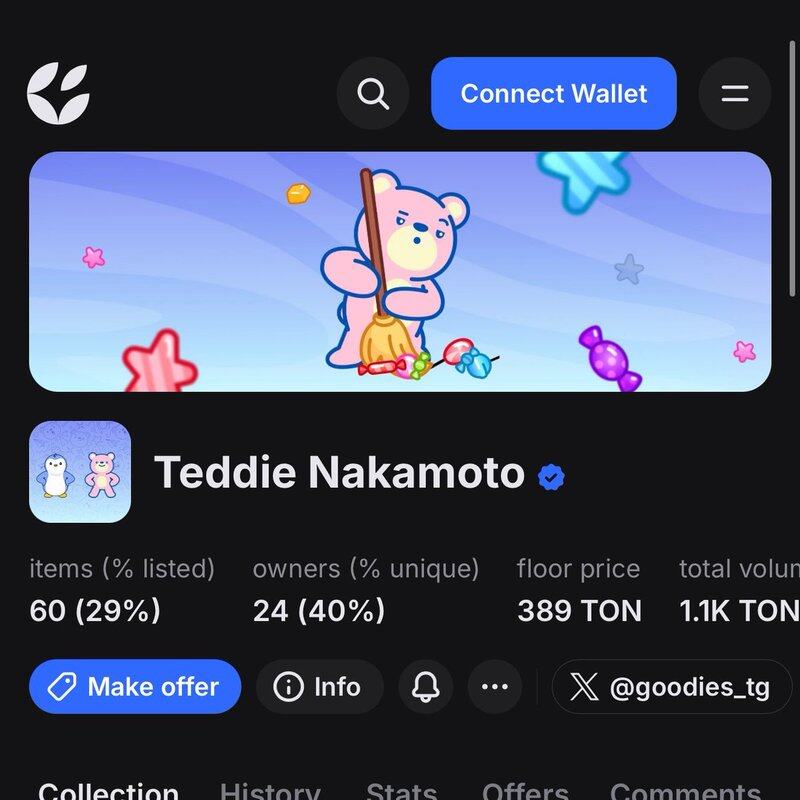Open the hamburger menu

pos(735,94)
